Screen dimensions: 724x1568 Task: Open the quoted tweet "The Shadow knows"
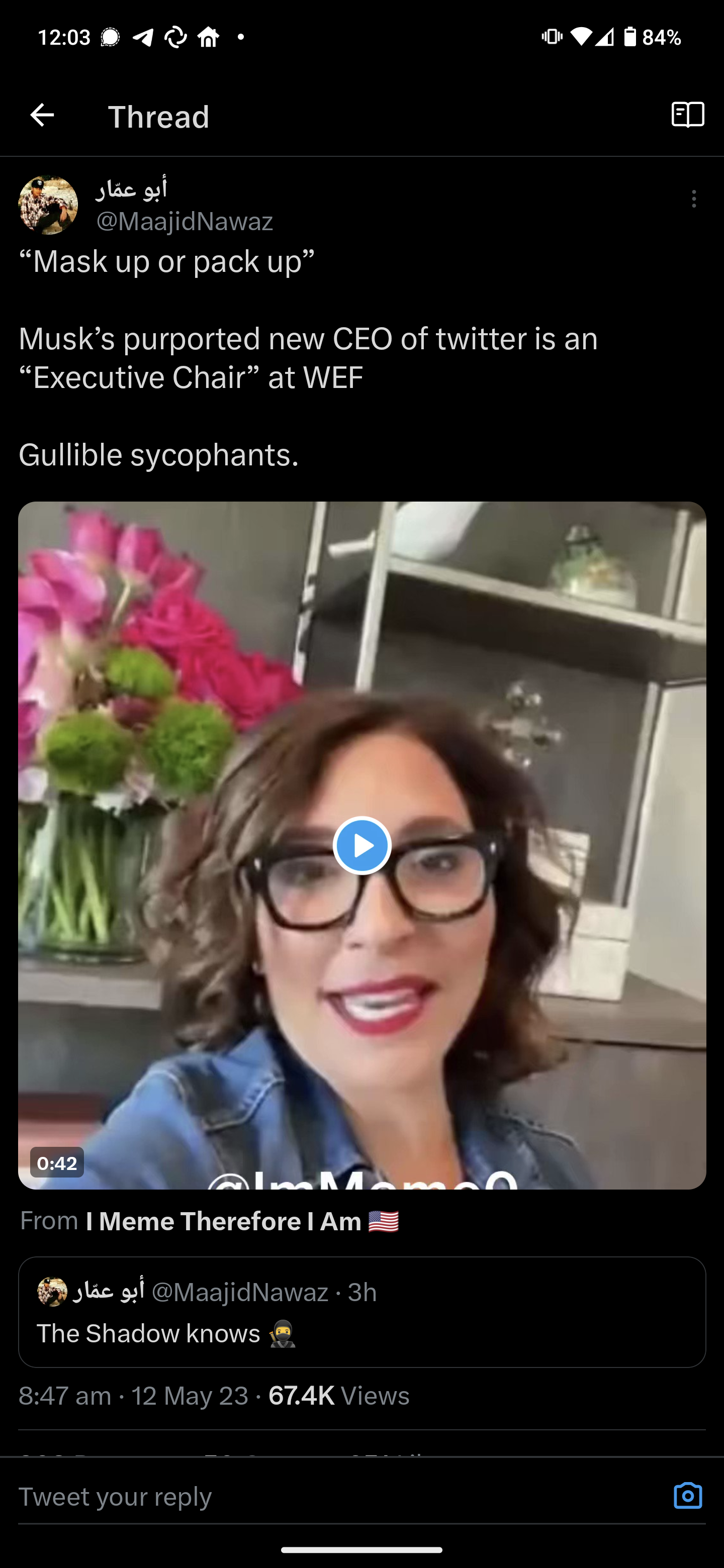click(361, 1312)
